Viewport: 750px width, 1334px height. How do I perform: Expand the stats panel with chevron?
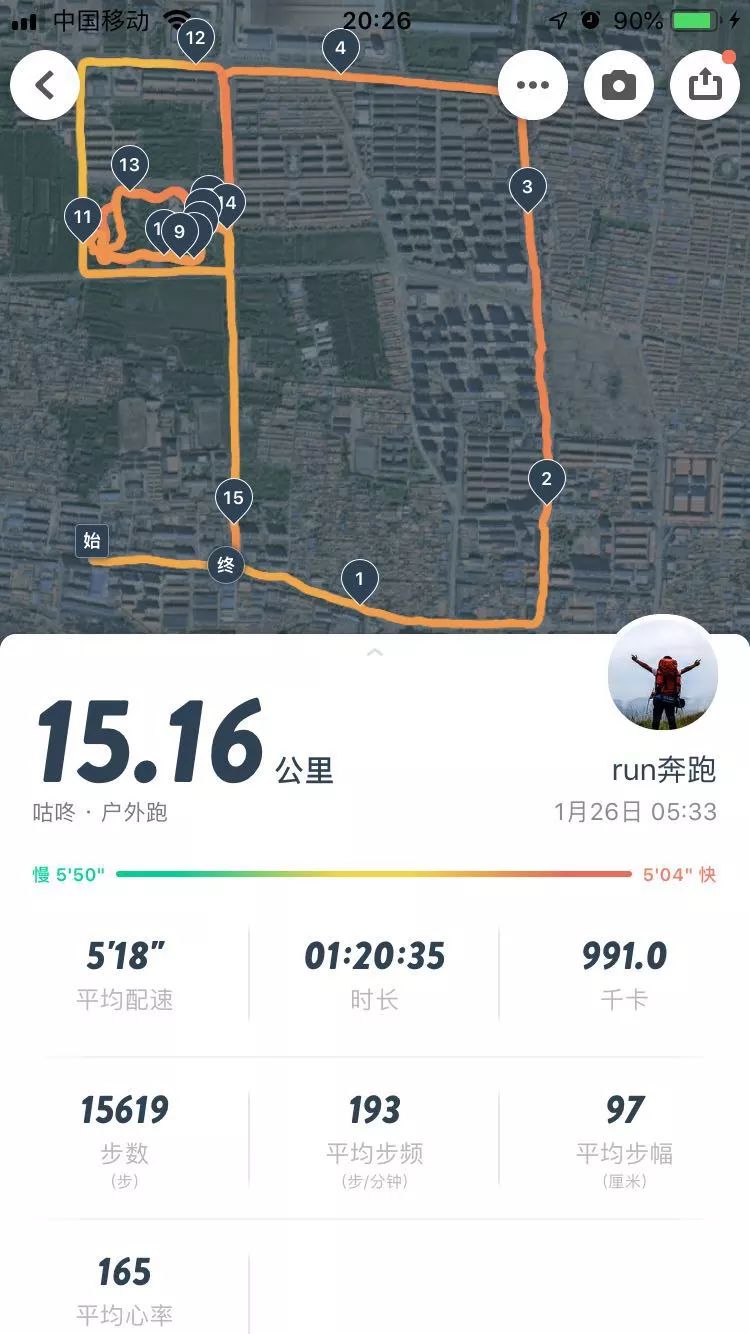coord(375,652)
